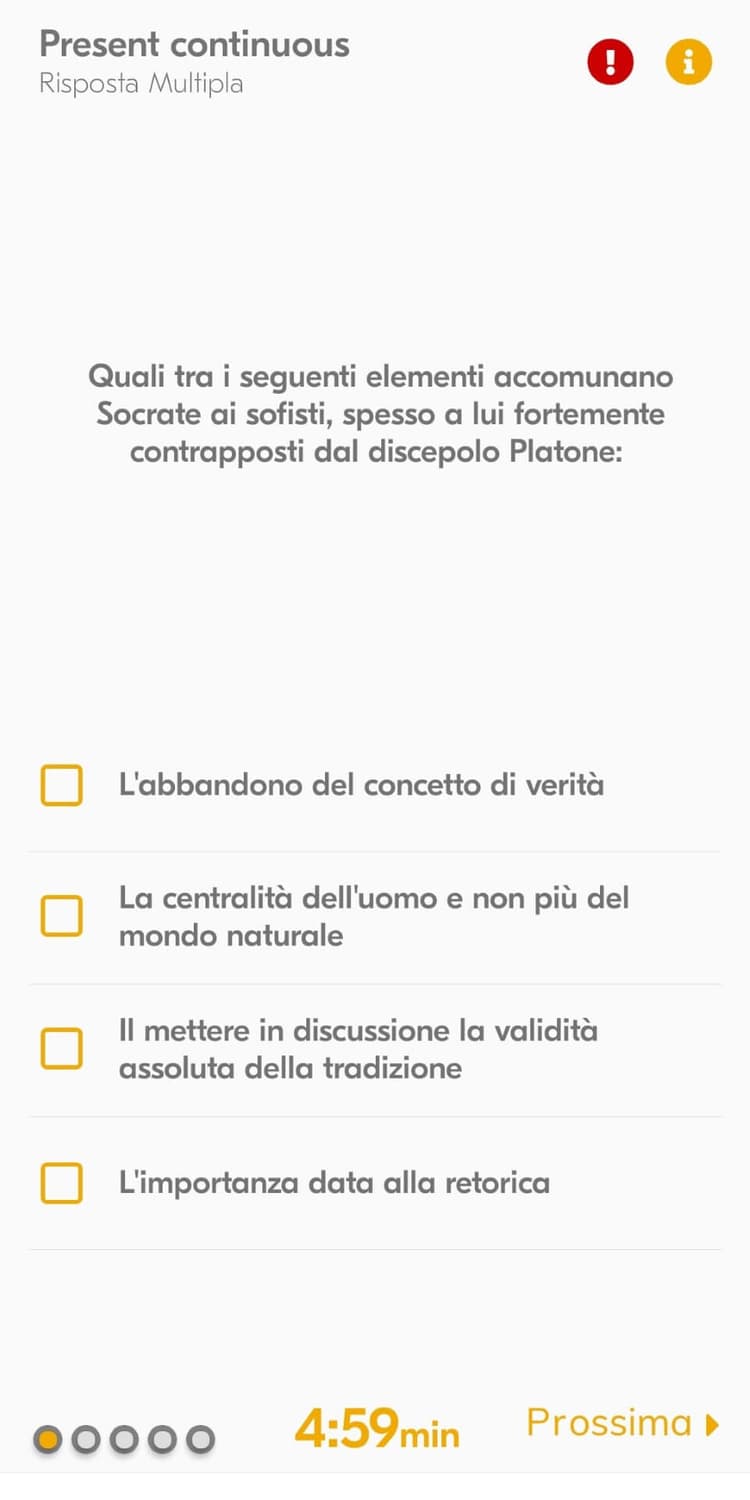
Task: Tick "Il mettere in discussione la validità" option
Action: 61,1049
